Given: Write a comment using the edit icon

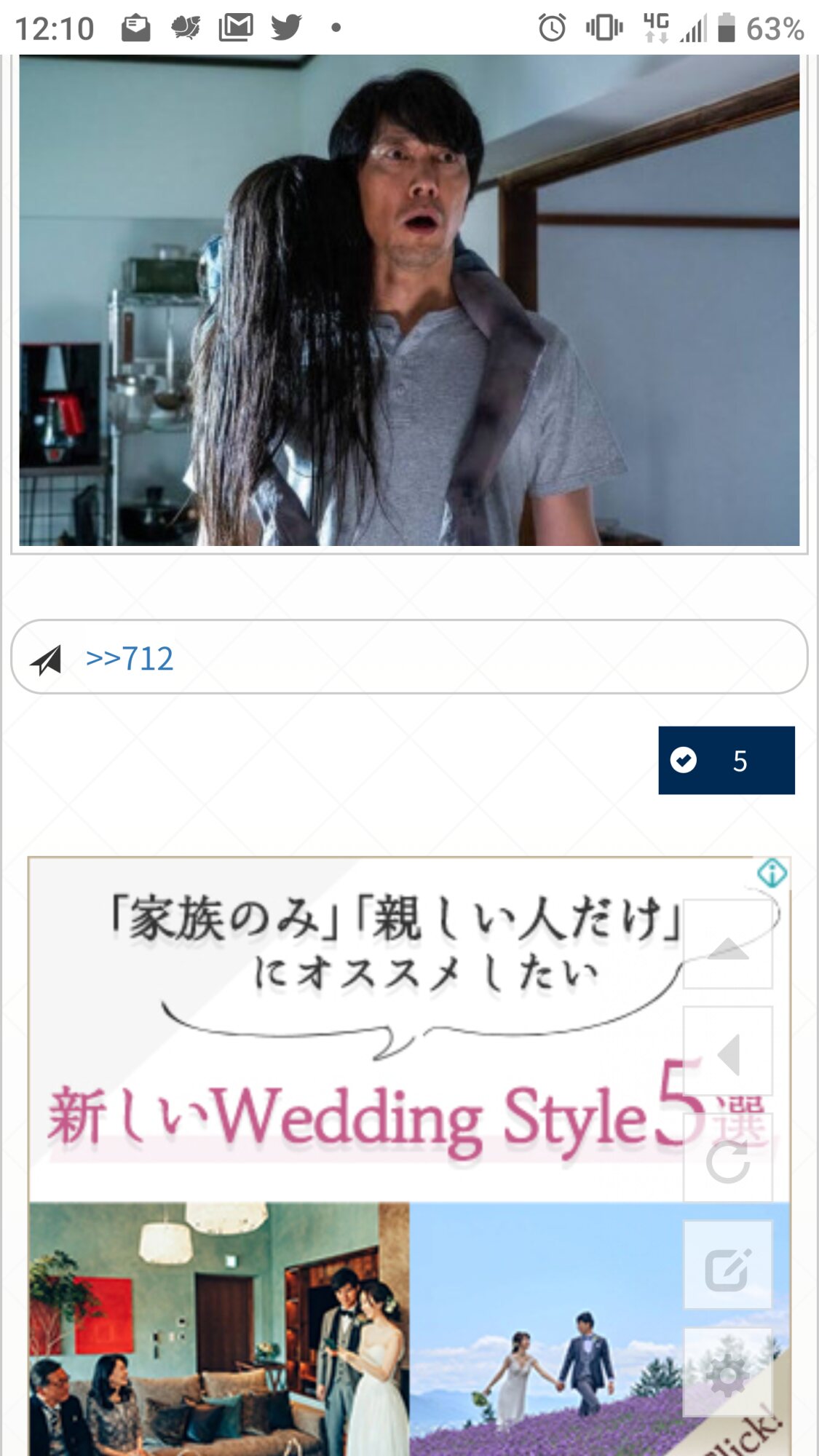Looking at the screenshot, I should (x=727, y=1267).
